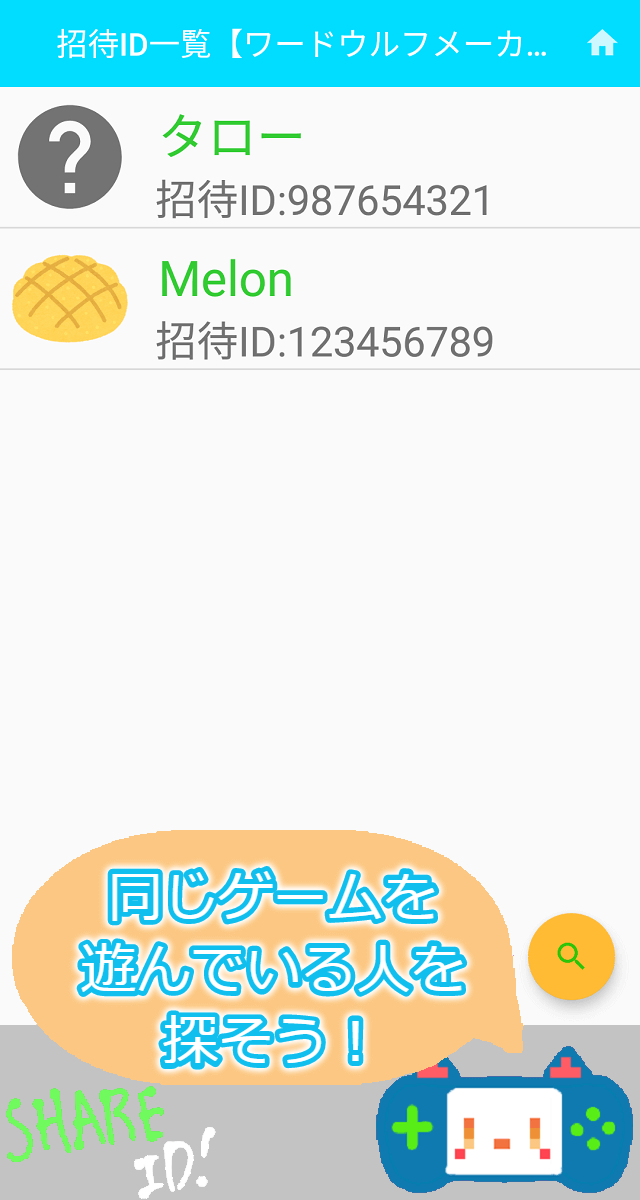This screenshot has width=640, height=1200.
Task: Tap the floating search button
Action: click(571, 956)
